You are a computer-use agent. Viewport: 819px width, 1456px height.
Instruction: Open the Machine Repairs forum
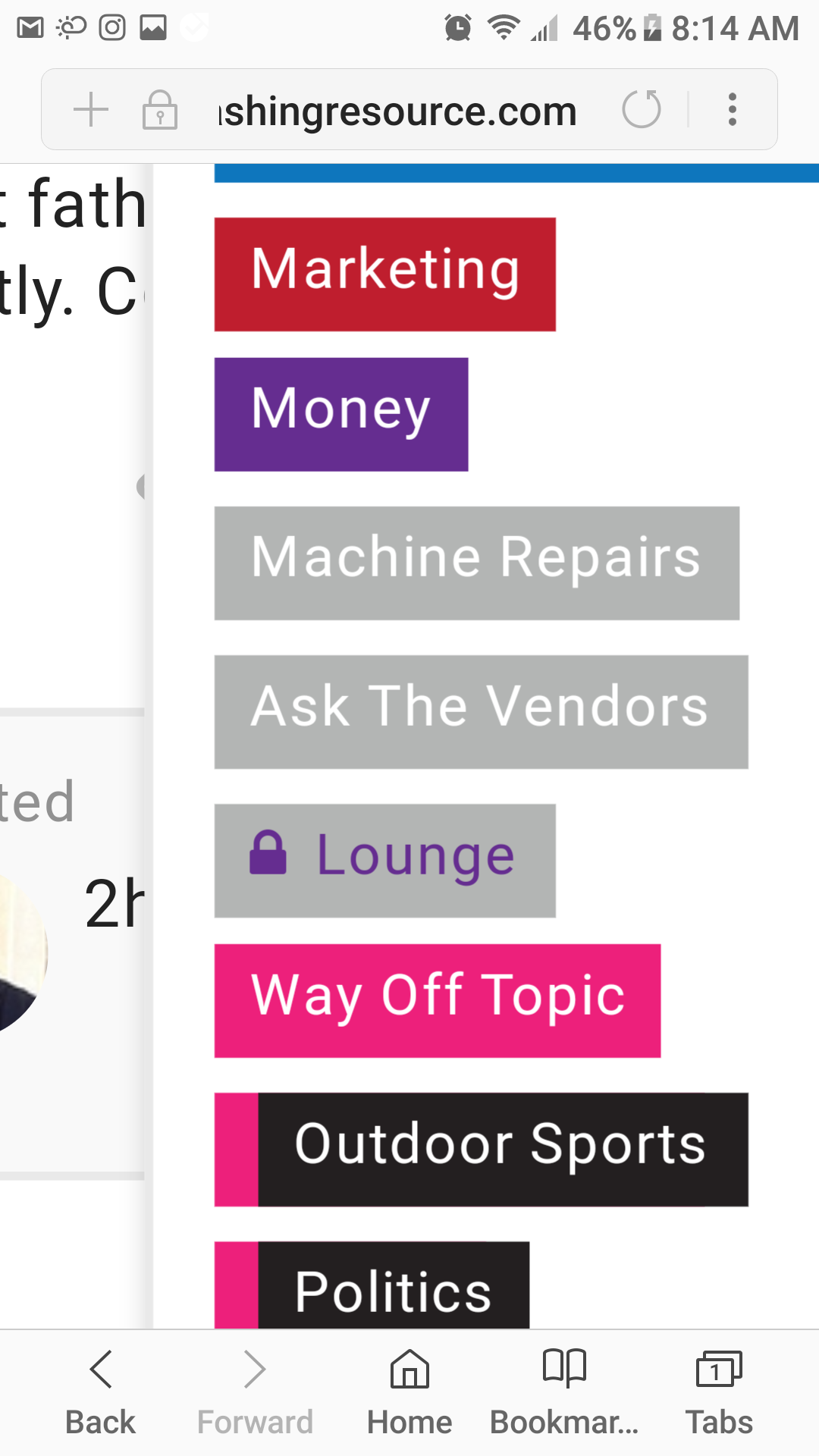point(477,563)
